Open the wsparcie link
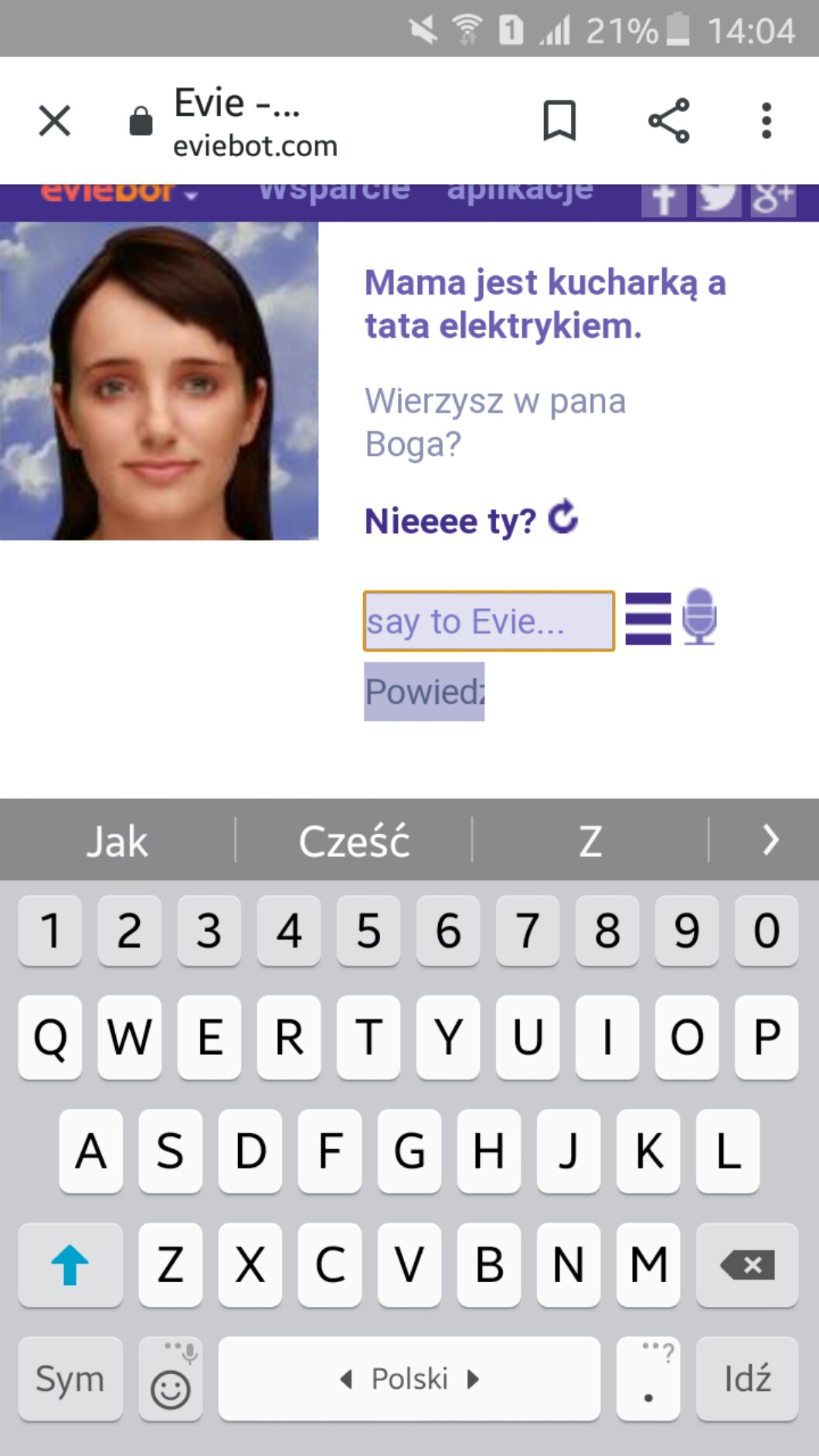 click(334, 193)
